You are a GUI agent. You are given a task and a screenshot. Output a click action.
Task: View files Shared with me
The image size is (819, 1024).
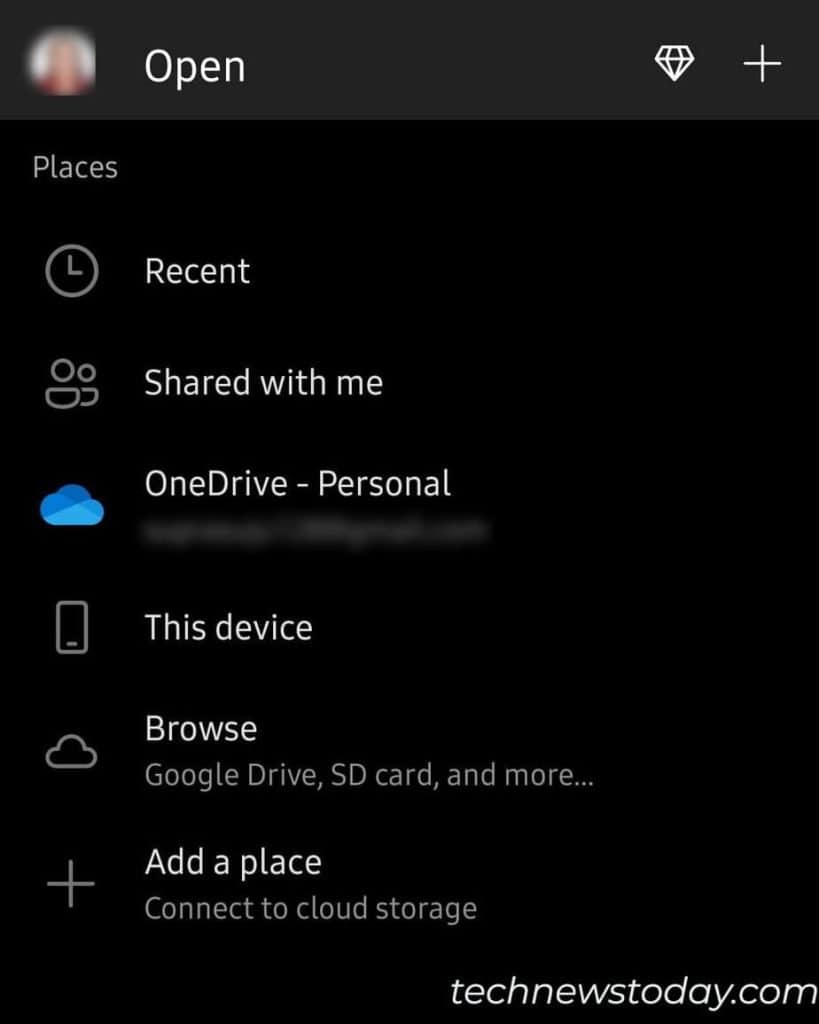tap(263, 382)
